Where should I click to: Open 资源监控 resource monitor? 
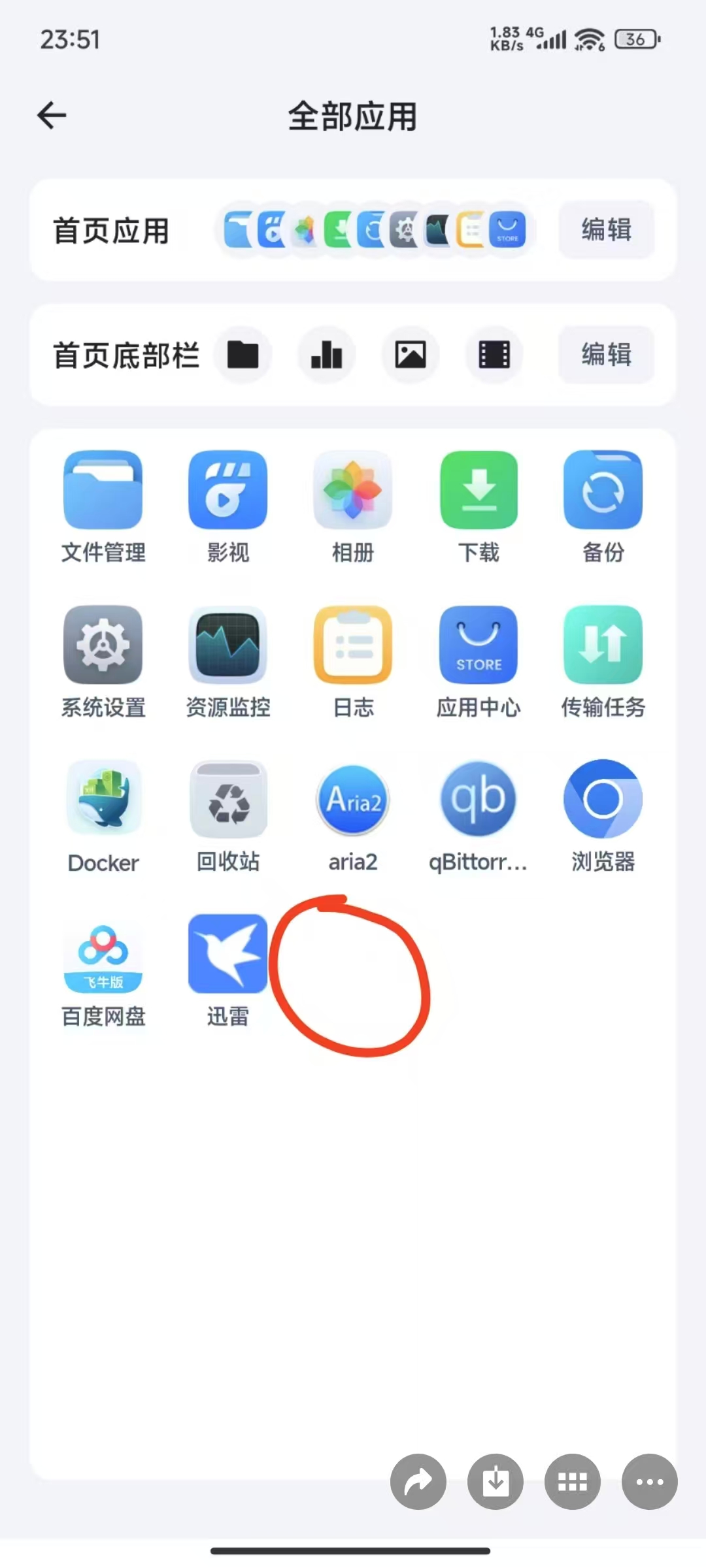tap(227, 645)
